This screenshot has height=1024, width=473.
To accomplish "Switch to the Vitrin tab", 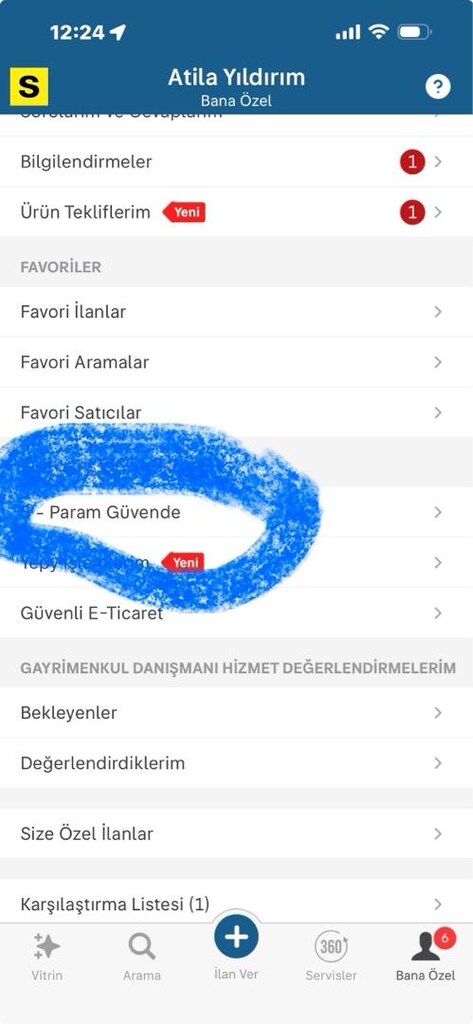I will pos(47,957).
